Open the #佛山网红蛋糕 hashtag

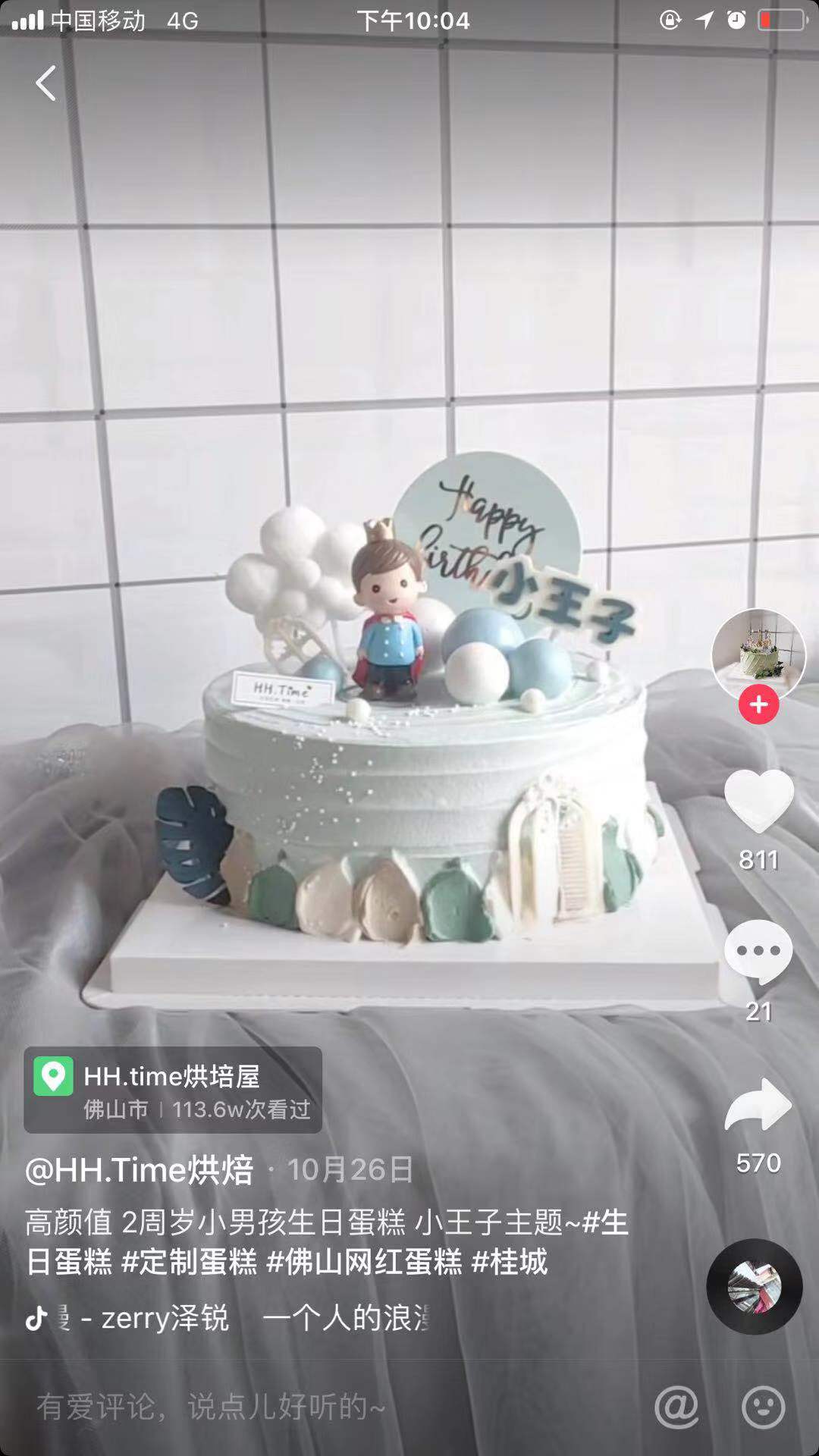click(365, 1263)
